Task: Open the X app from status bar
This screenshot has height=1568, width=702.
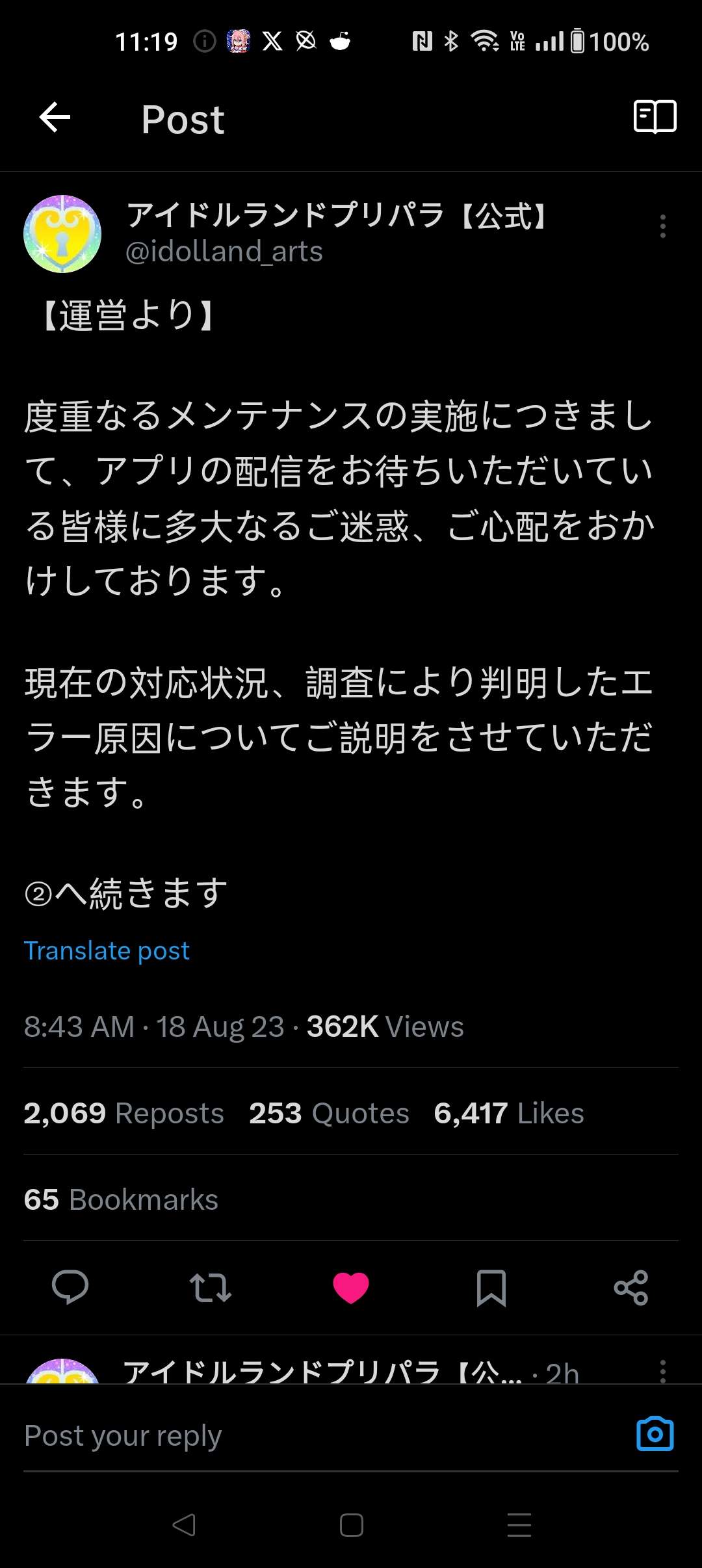Action: coord(273,41)
